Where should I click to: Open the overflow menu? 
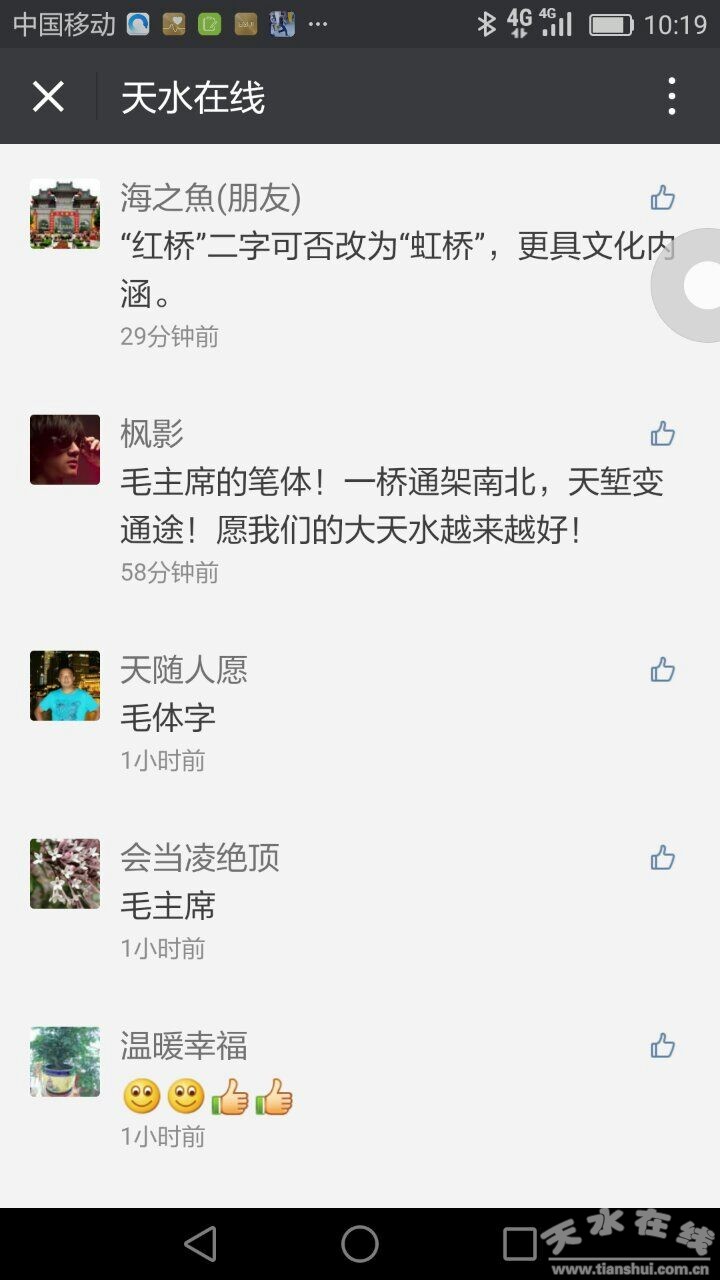[x=671, y=97]
